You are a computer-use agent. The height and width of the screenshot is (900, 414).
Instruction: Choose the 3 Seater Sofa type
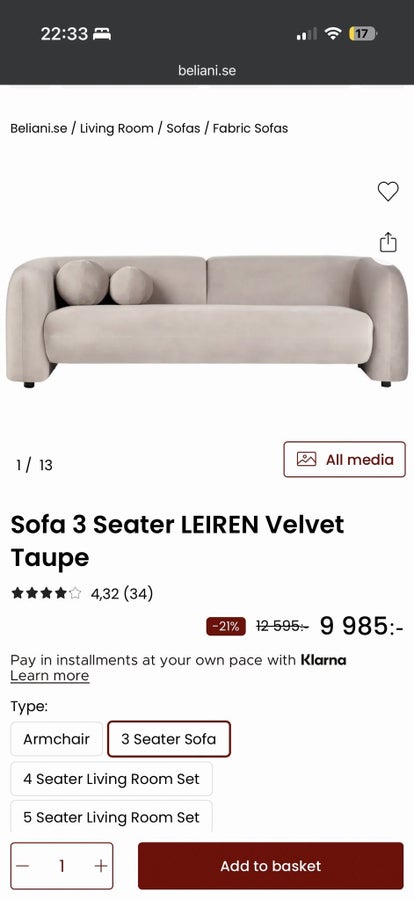169,739
